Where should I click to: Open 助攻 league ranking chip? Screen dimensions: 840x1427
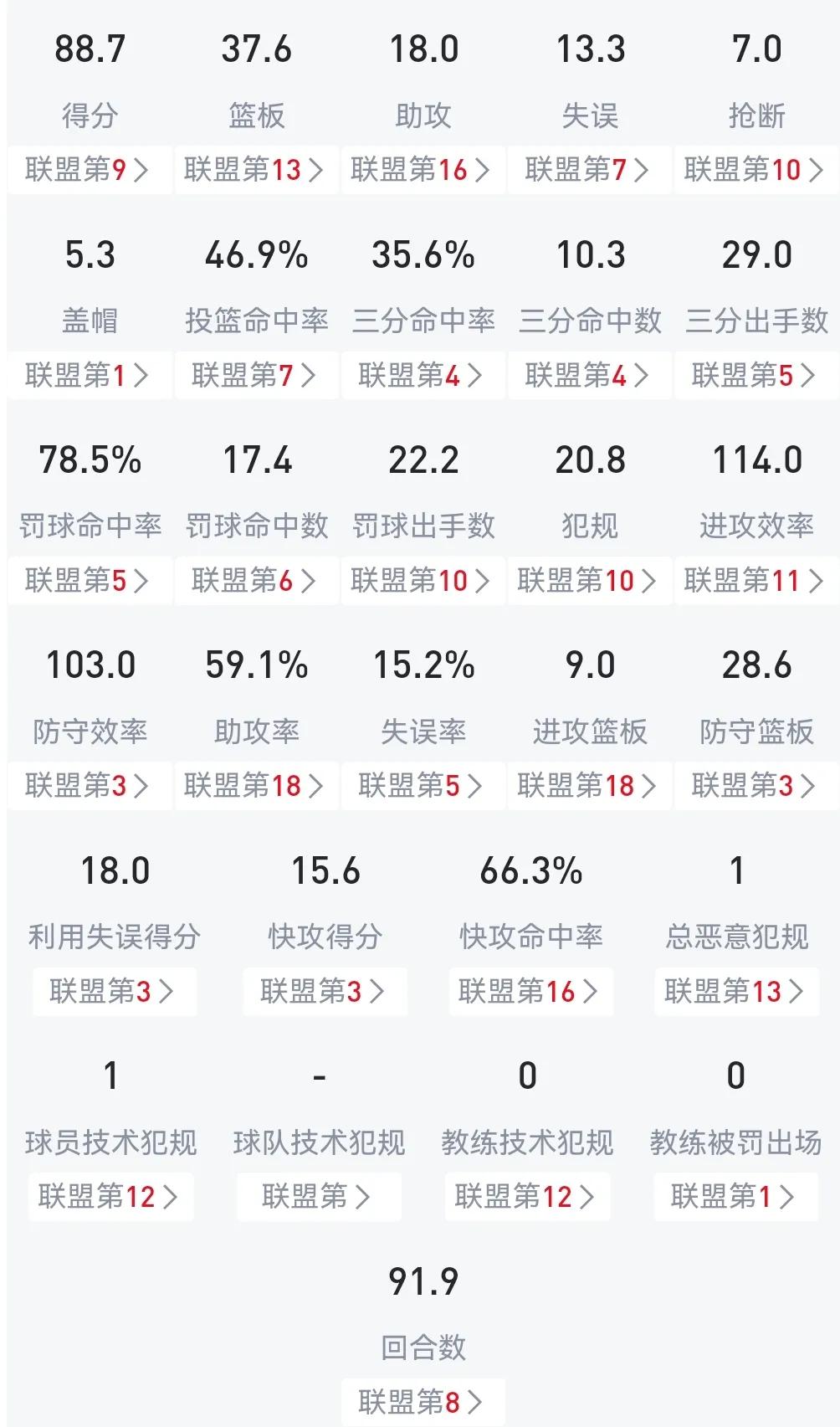click(x=423, y=170)
